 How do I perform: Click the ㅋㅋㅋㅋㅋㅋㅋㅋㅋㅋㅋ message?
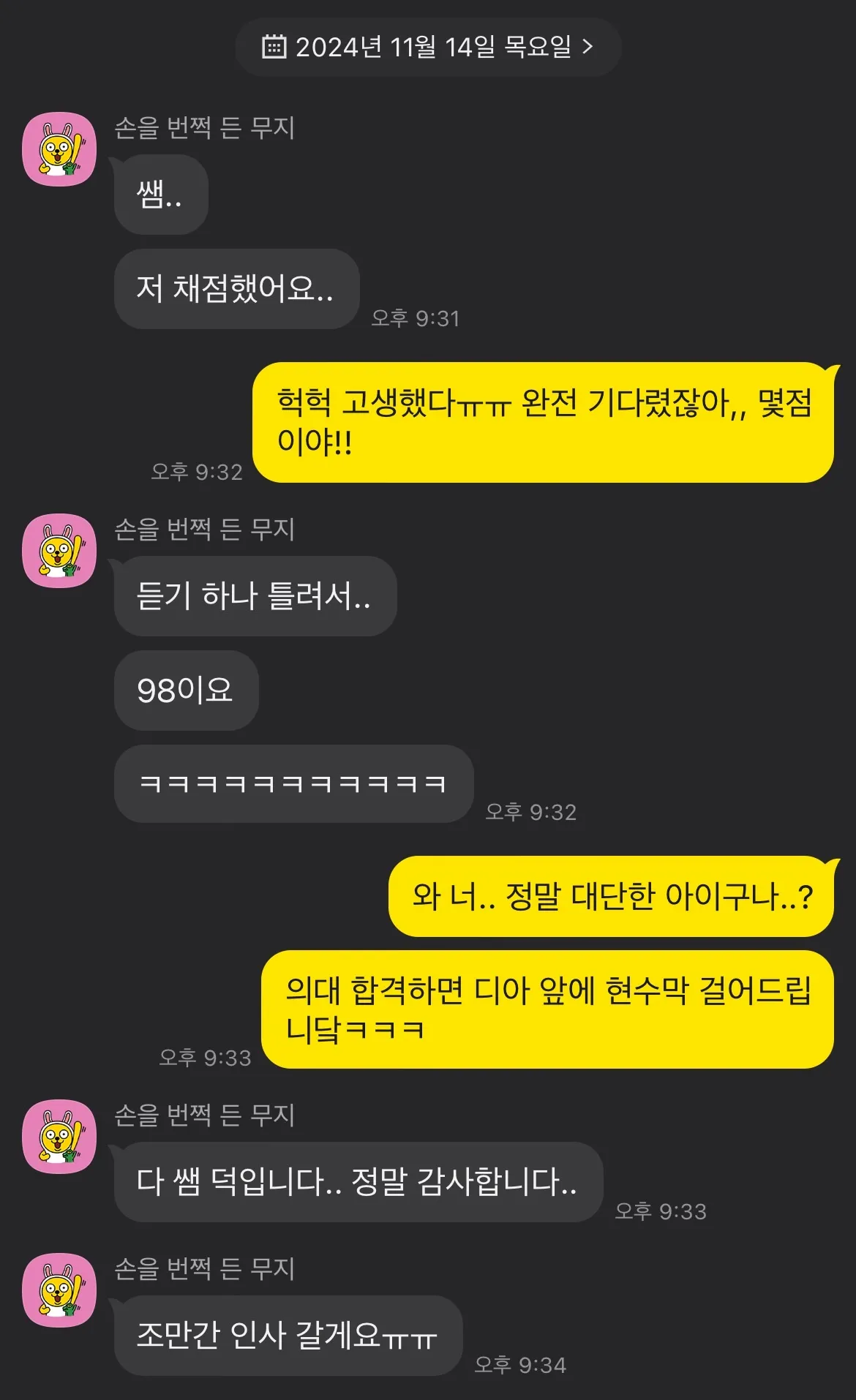pos(293,785)
